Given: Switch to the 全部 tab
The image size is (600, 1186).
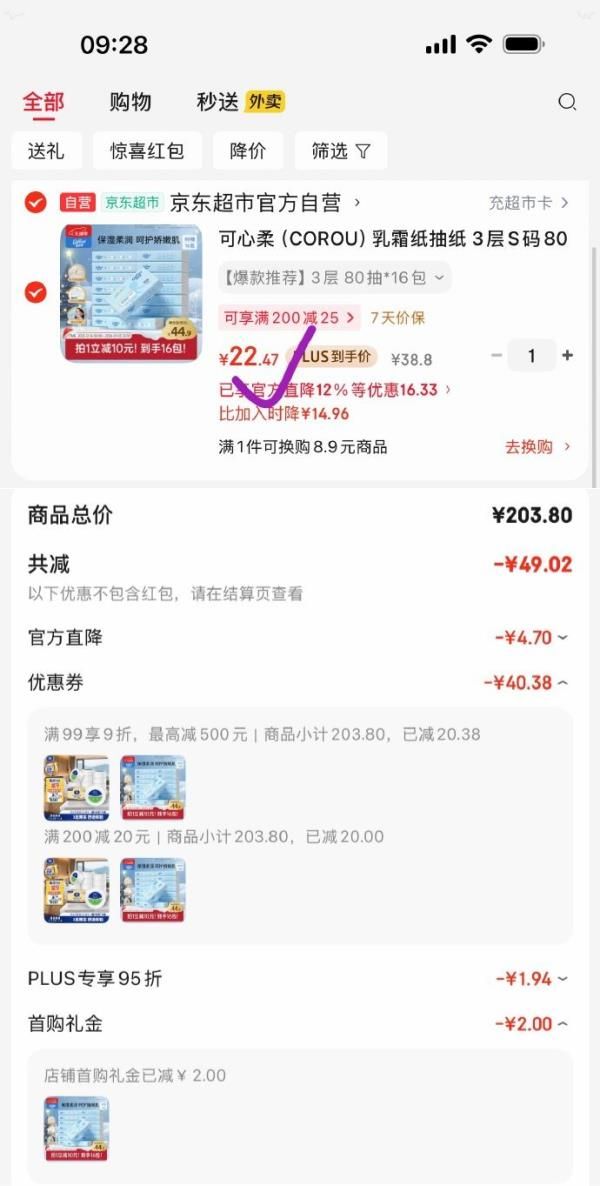Looking at the screenshot, I should (x=43, y=101).
